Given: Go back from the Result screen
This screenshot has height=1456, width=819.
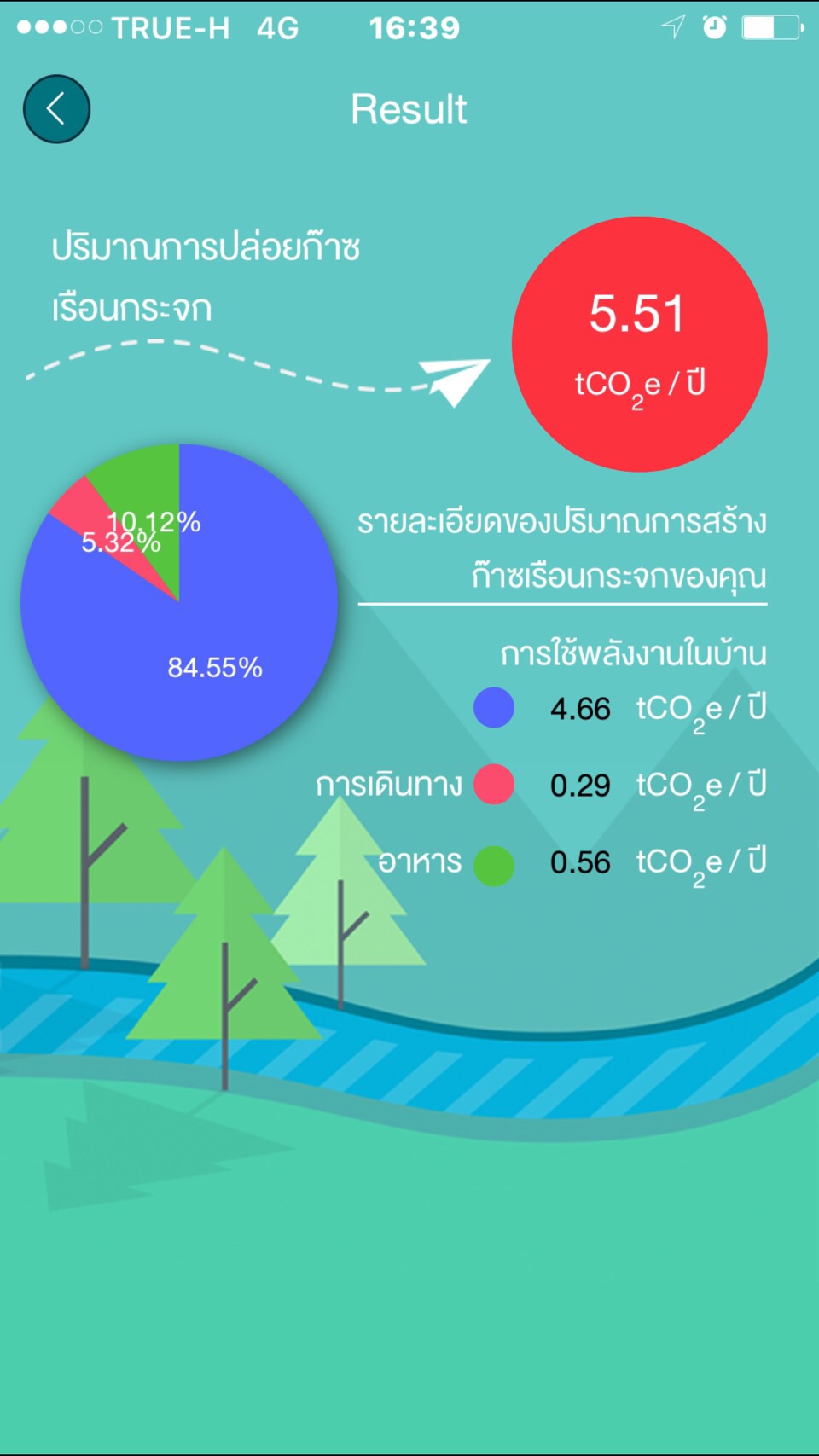Looking at the screenshot, I should (56, 109).
